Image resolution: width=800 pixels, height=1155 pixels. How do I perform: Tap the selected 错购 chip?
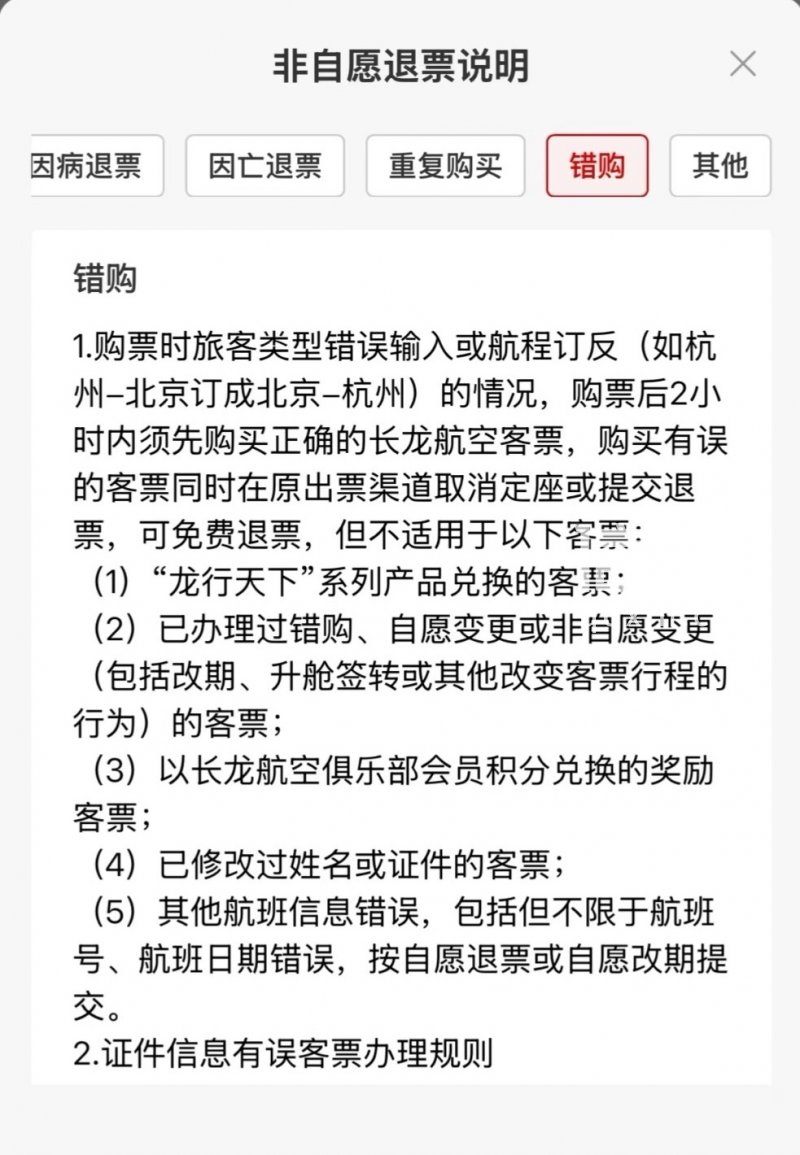coord(597,166)
